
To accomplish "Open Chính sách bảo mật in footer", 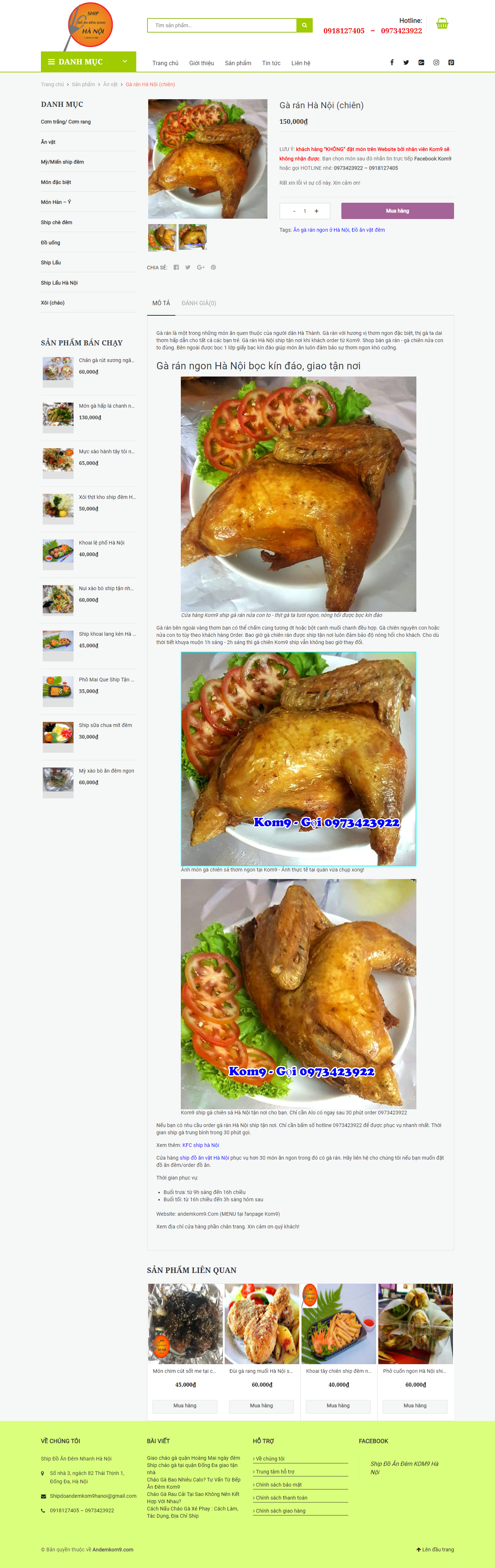I will [279, 1485].
